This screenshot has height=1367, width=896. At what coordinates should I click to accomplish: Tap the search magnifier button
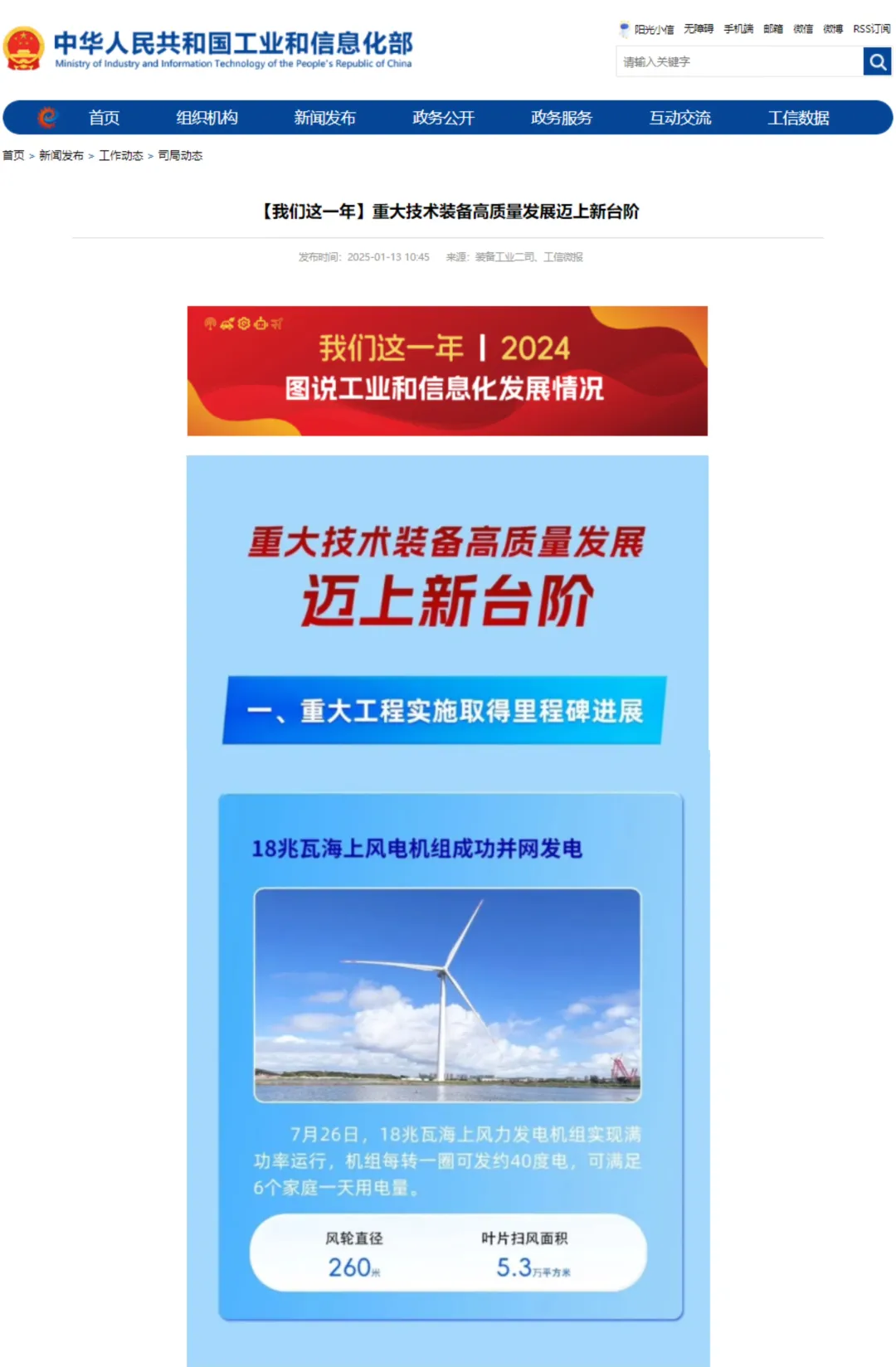click(x=877, y=61)
